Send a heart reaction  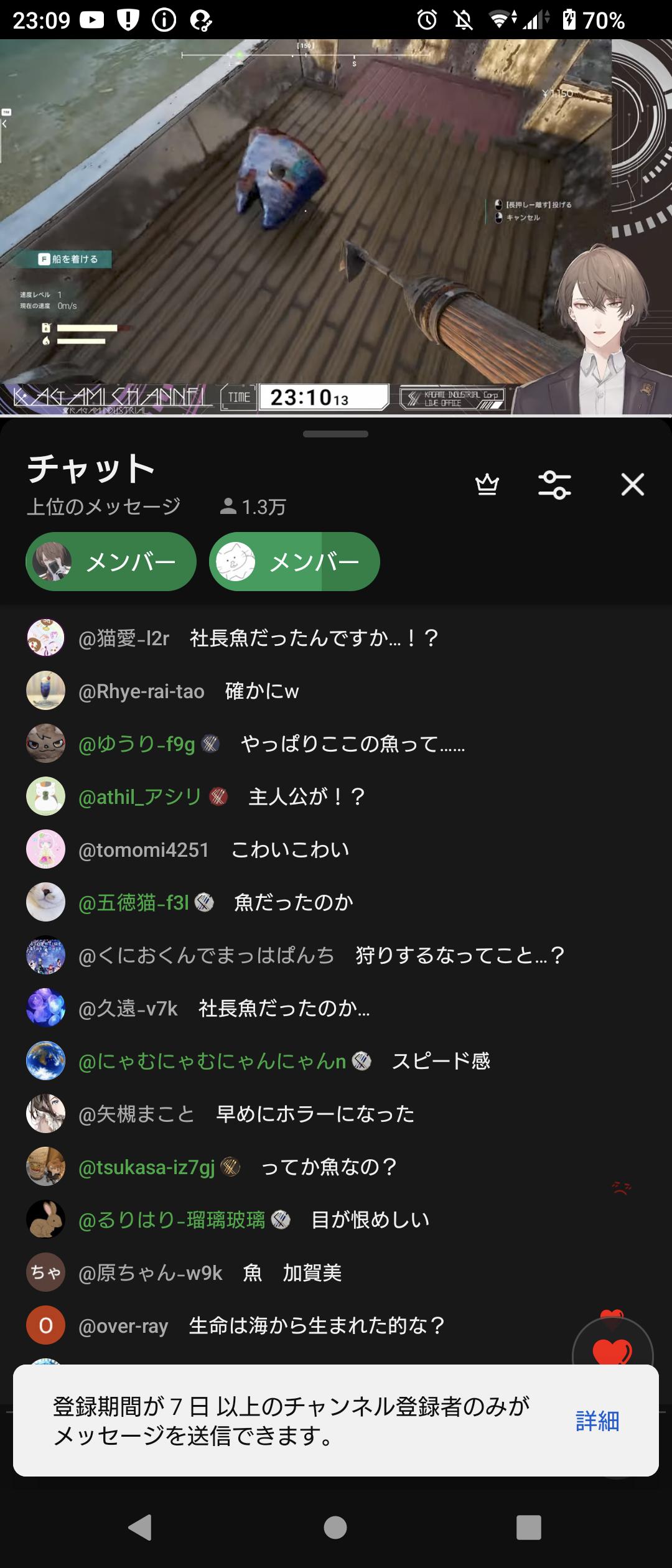[612, 1351]
